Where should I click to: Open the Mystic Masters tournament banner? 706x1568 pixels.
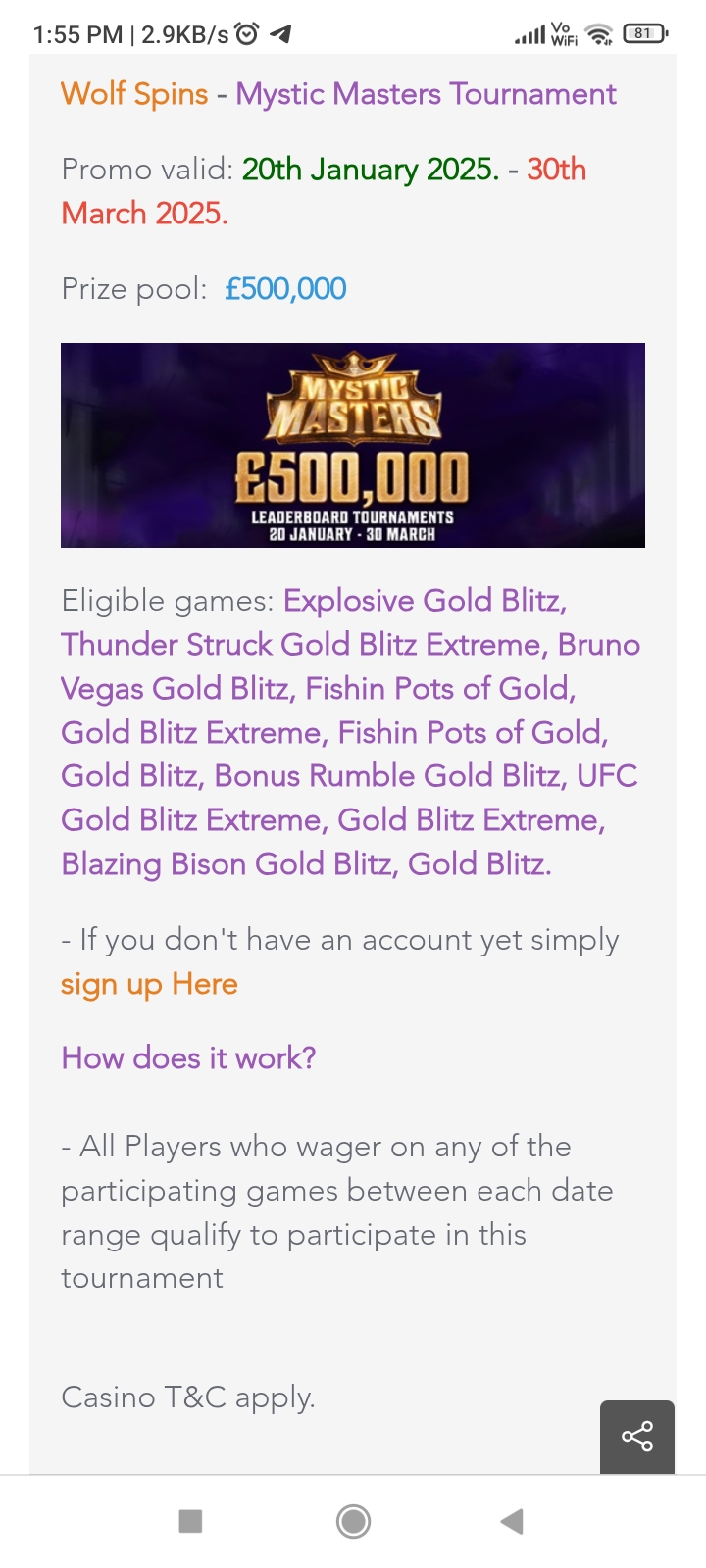(353, 445)
